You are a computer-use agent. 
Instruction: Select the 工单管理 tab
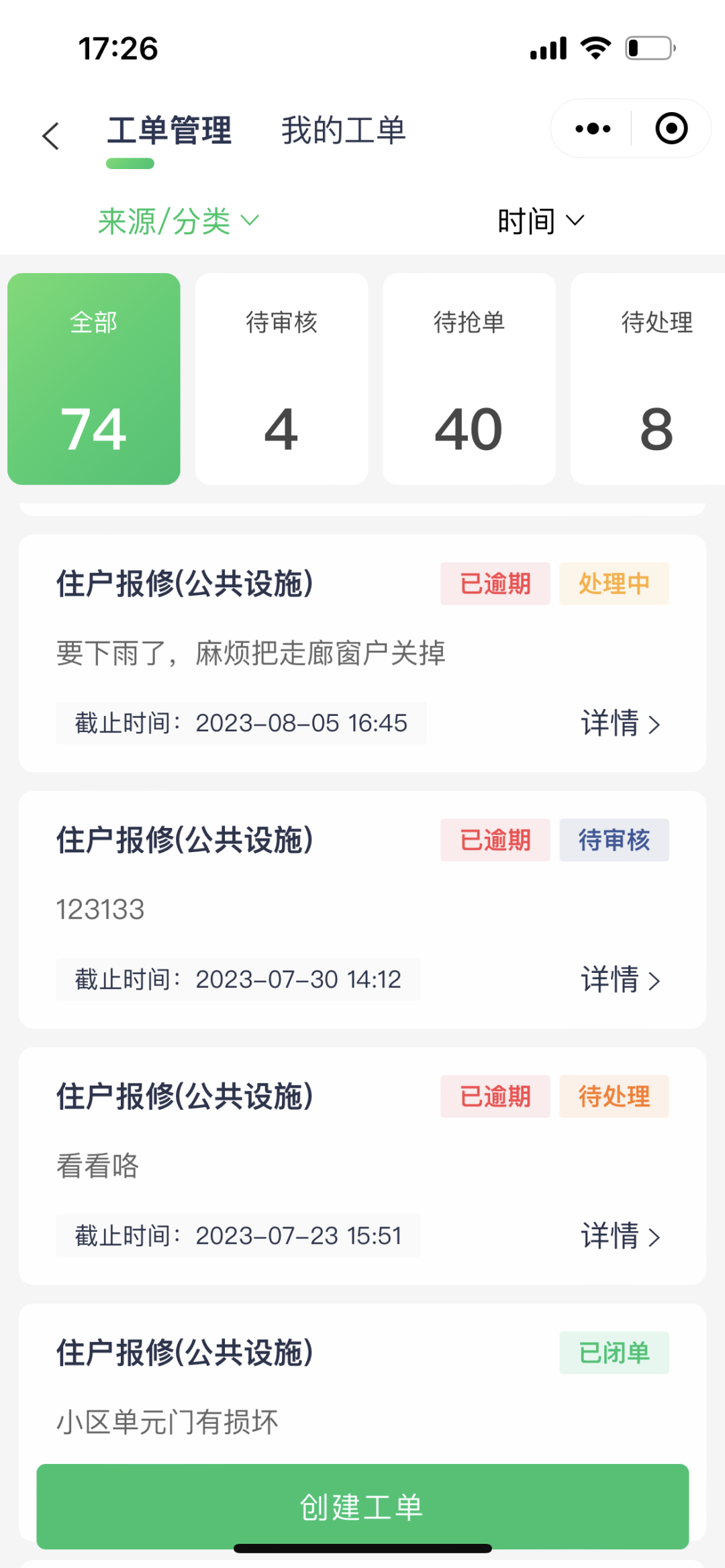[169, 130]
